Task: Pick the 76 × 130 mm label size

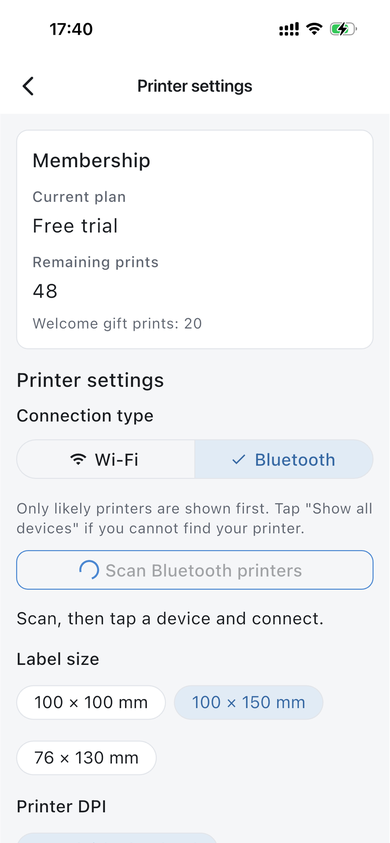Action: pyautogui.click(x=87, y=758)
